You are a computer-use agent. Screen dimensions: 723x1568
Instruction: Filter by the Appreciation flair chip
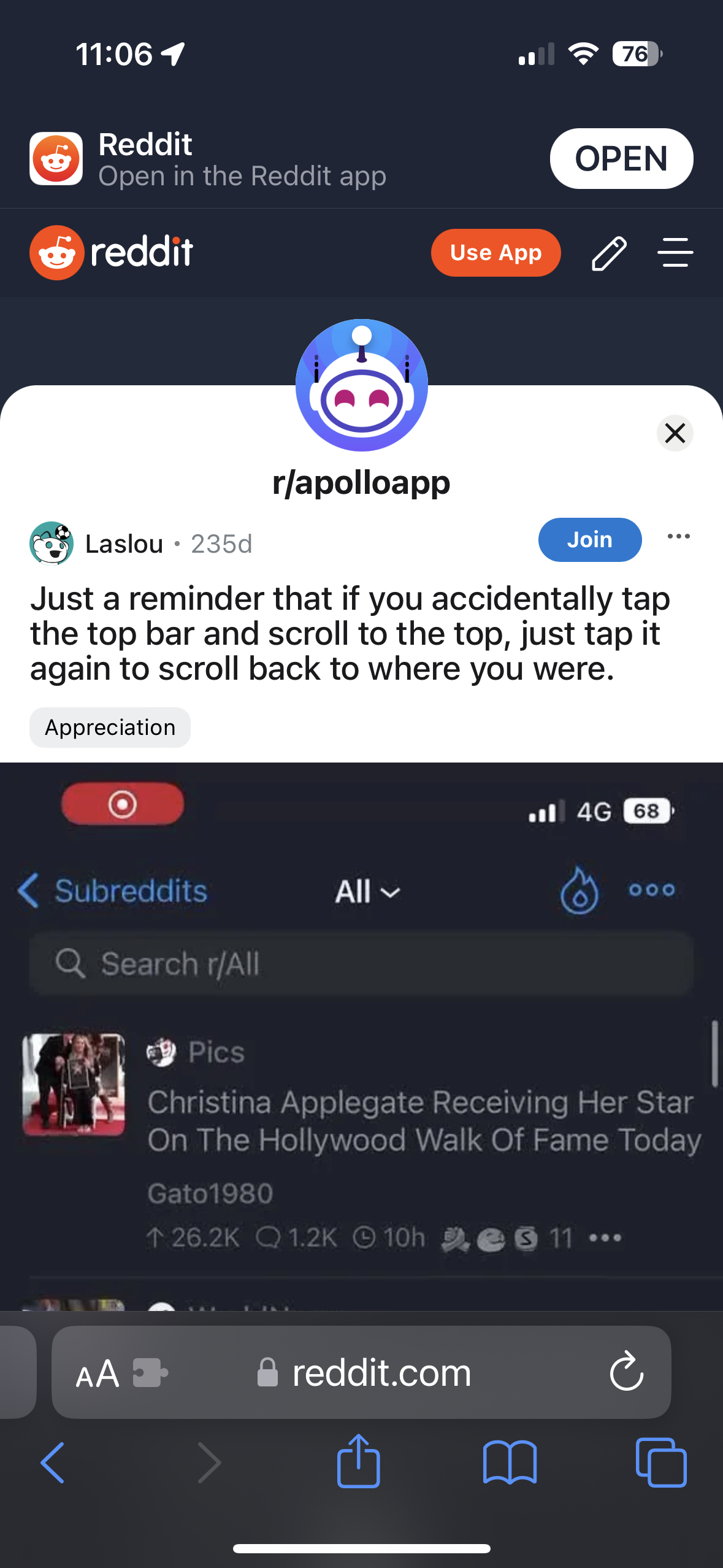tap(110, 728)
